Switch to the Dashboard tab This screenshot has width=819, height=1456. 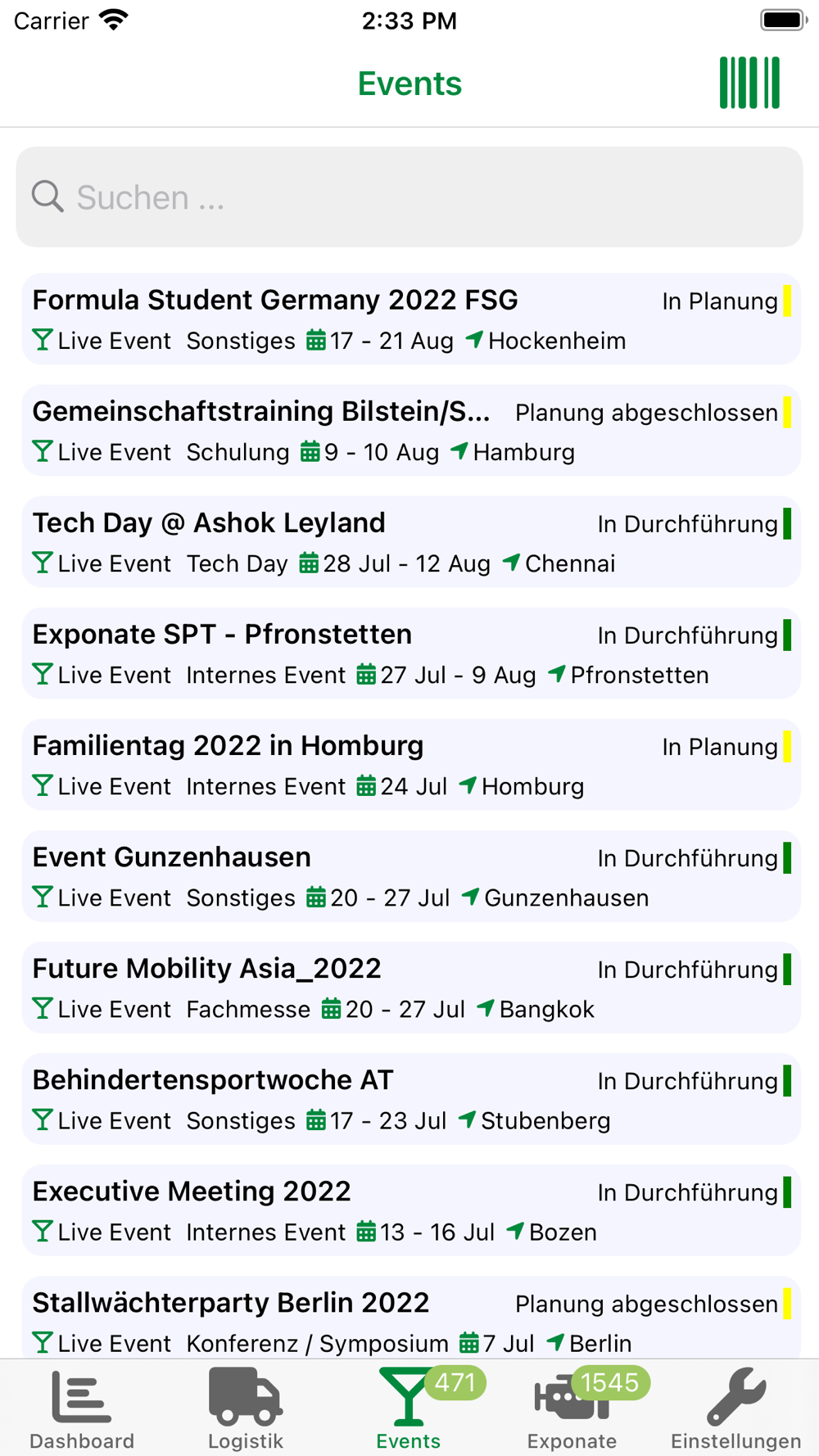[82, 1409]
